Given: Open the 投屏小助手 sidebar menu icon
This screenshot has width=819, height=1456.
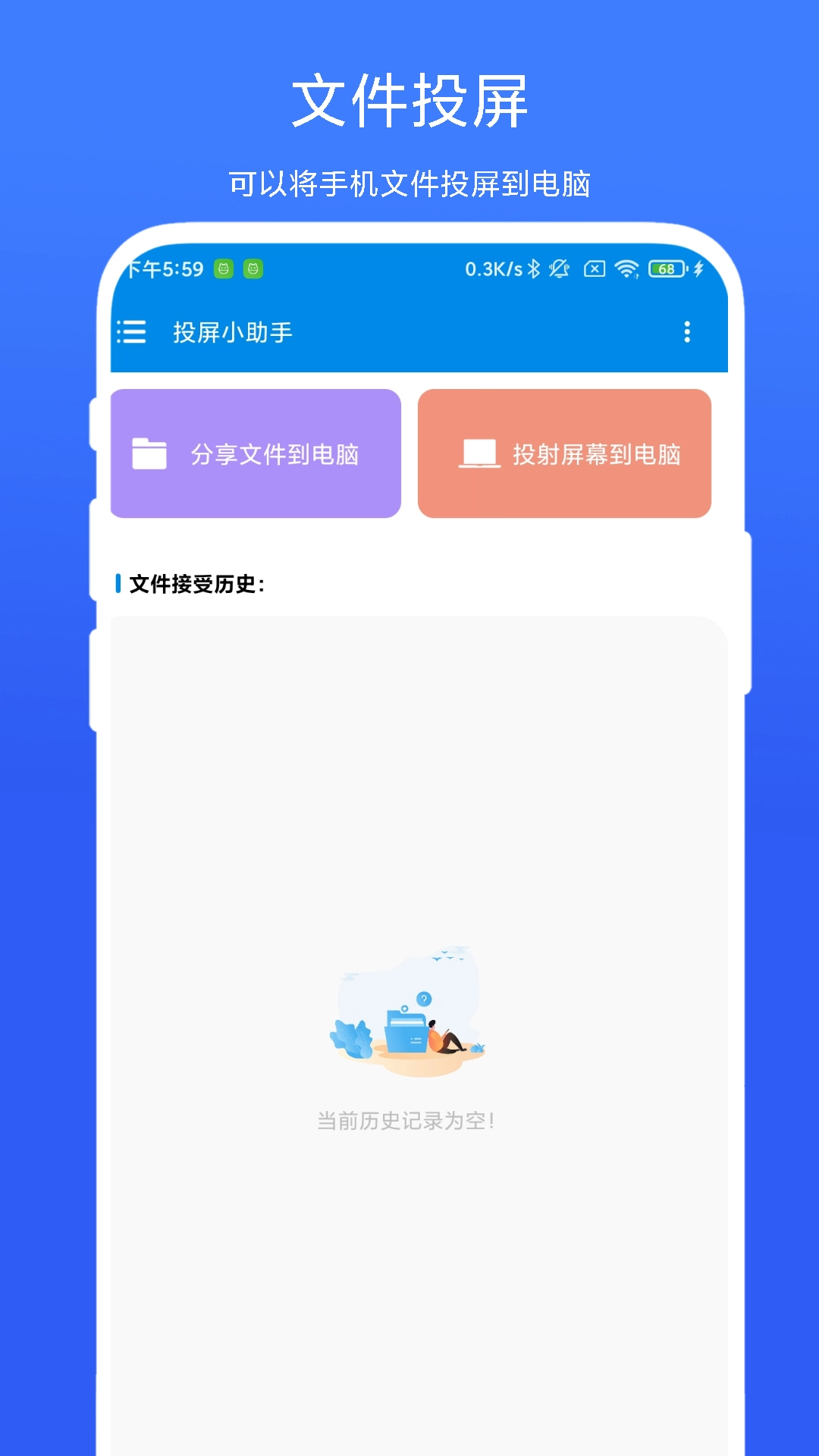Looking at the screenshot, I should click(x=132, y=331).
